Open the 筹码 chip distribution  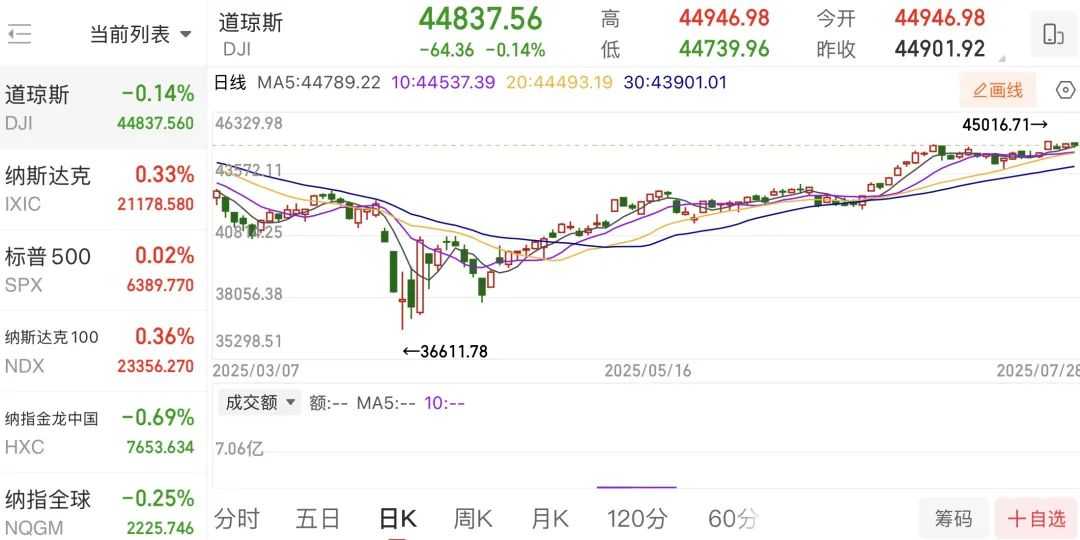(953, 518)
